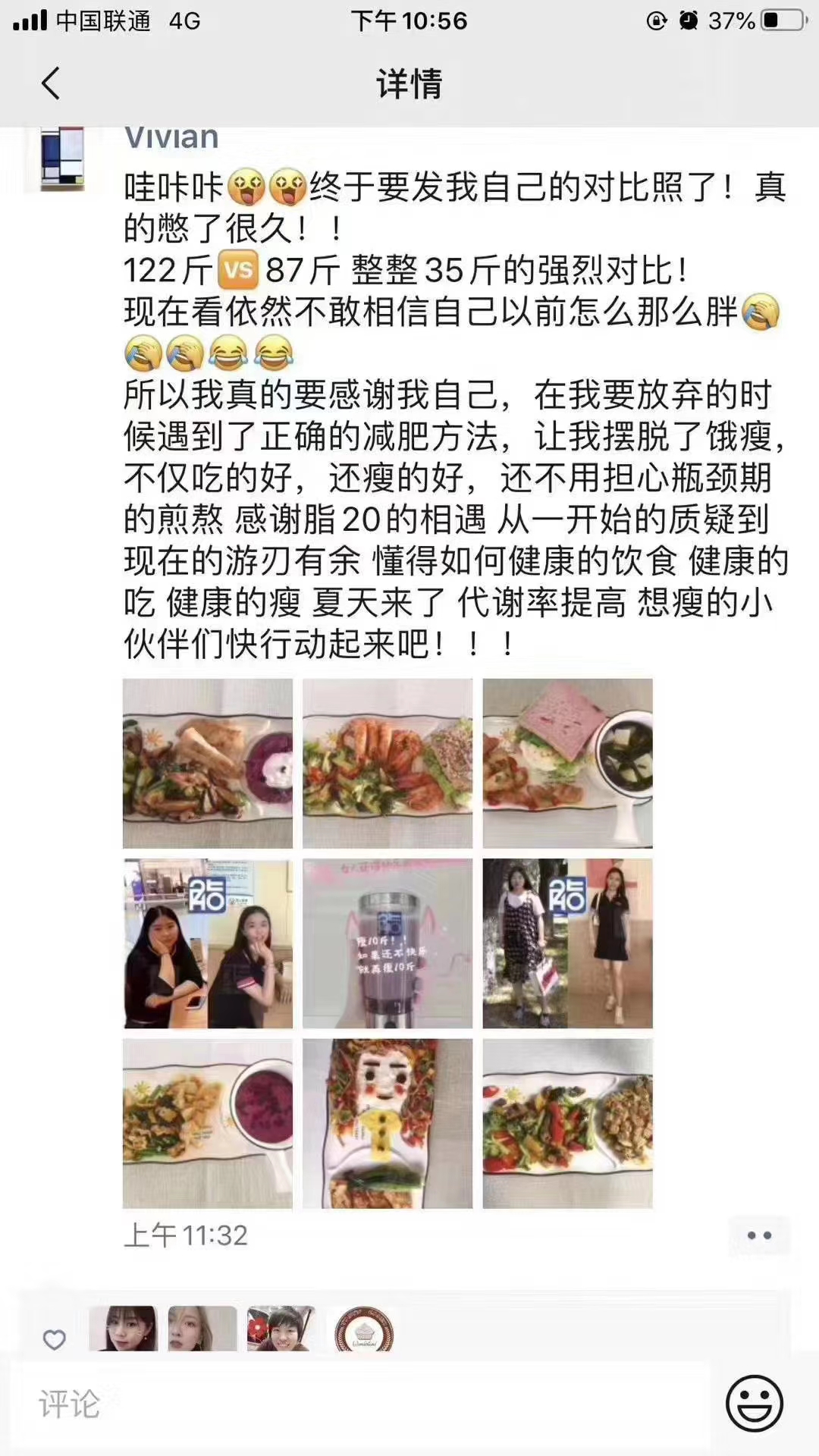Open the cupcake logo liker's avatar
819x1456 pixels.
coord(364,1329)
